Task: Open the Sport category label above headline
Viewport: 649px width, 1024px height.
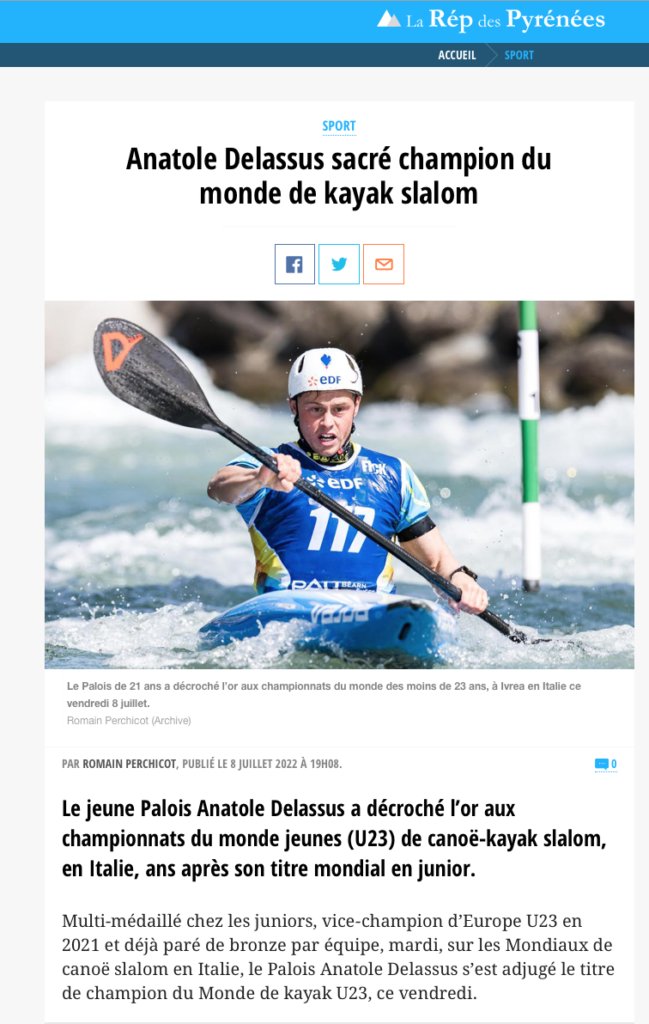Action: point(339,126)
